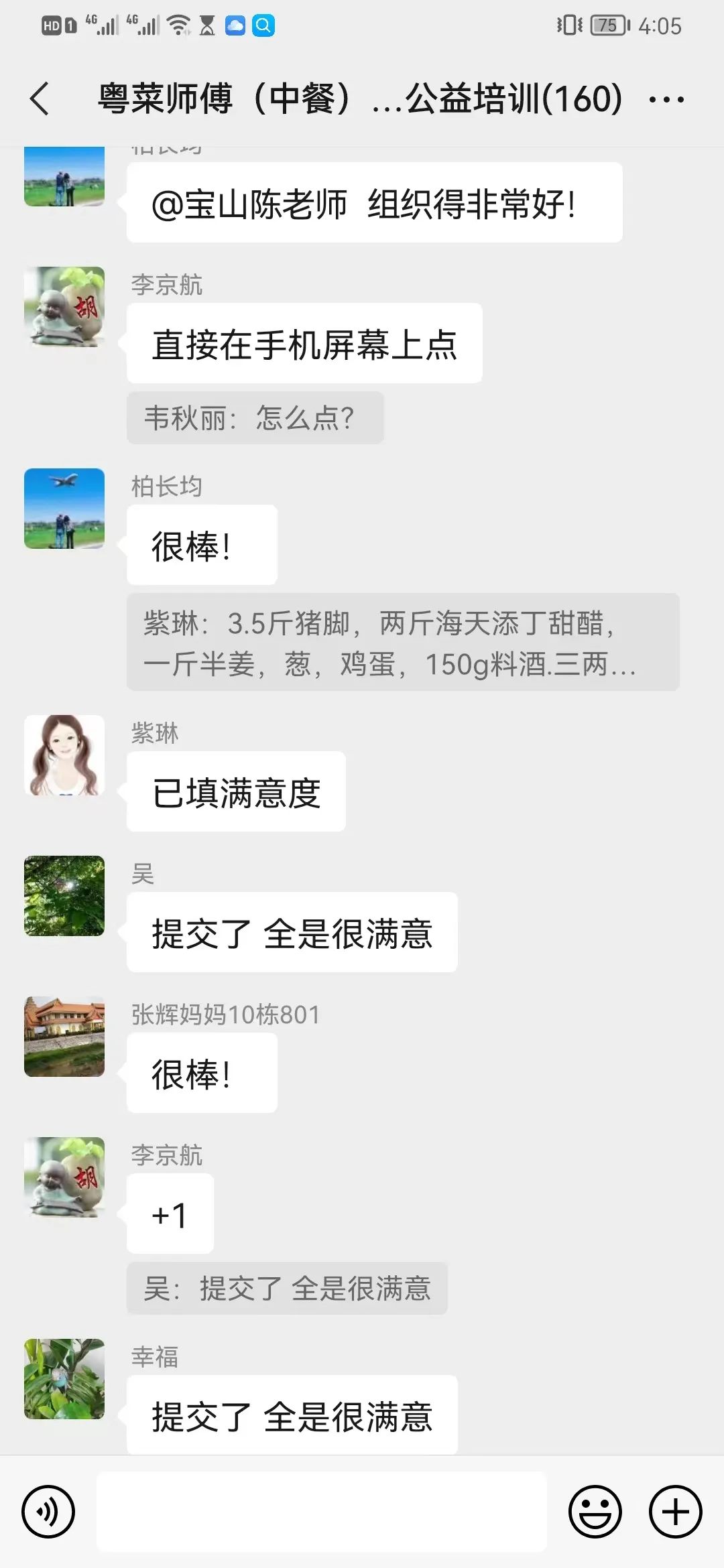Open quoted reply 吴: 提交了 全是很满意
The width and height of the screenshot is (724, 1568).
[x=286, y=1287]
